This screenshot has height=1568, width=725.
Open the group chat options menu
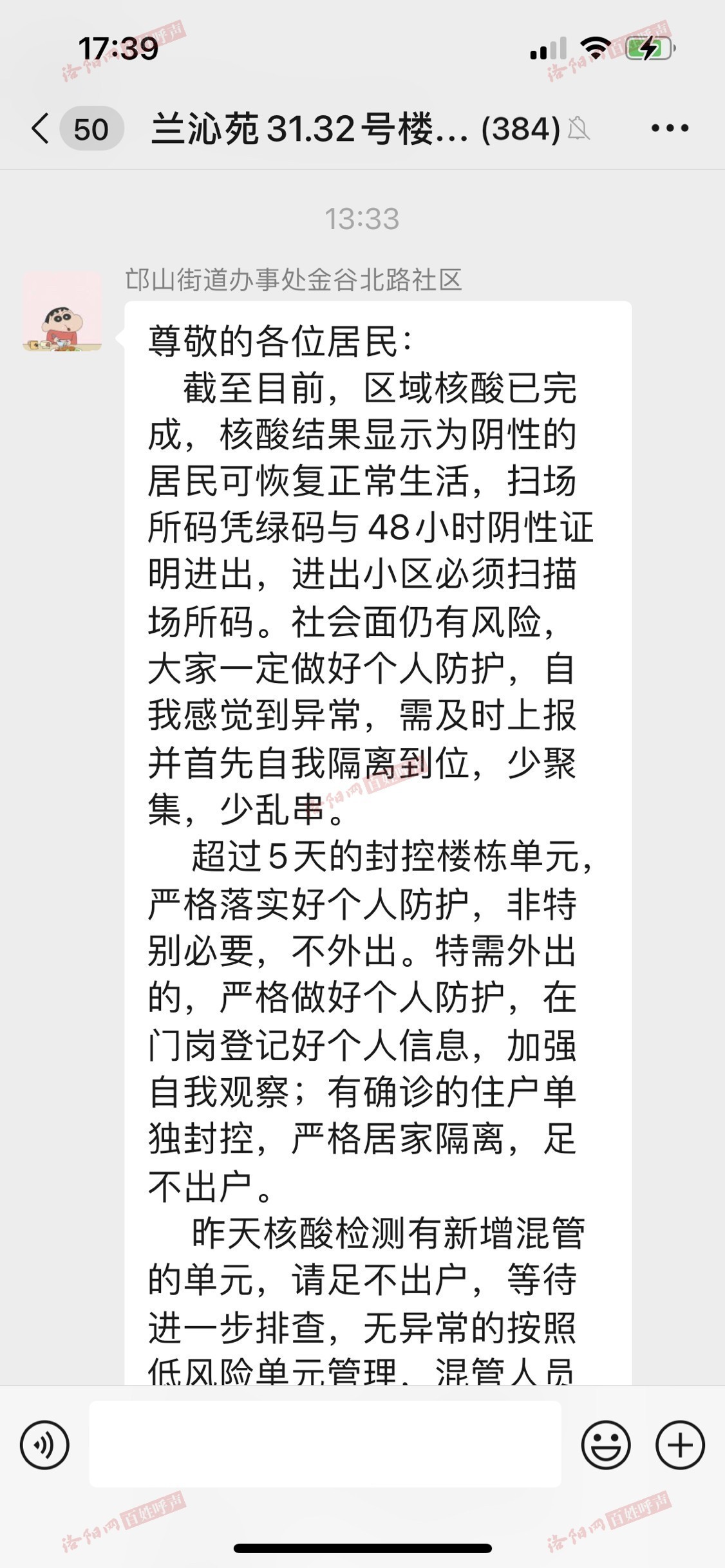tap(670, 128)
